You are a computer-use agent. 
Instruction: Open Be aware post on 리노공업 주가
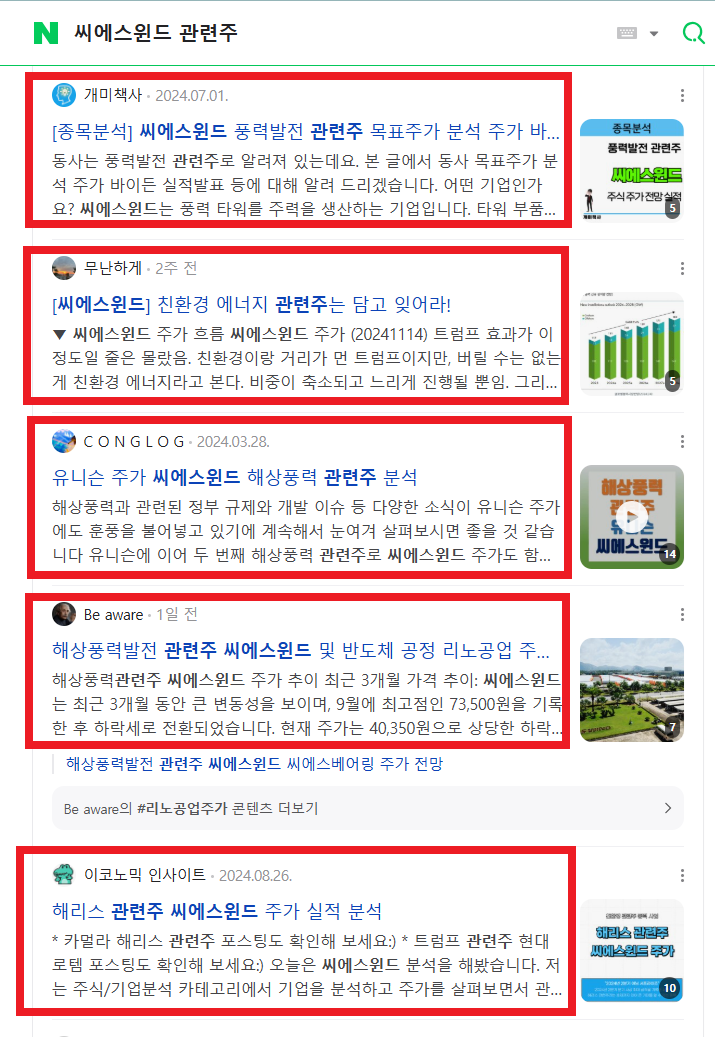[300, 650]
